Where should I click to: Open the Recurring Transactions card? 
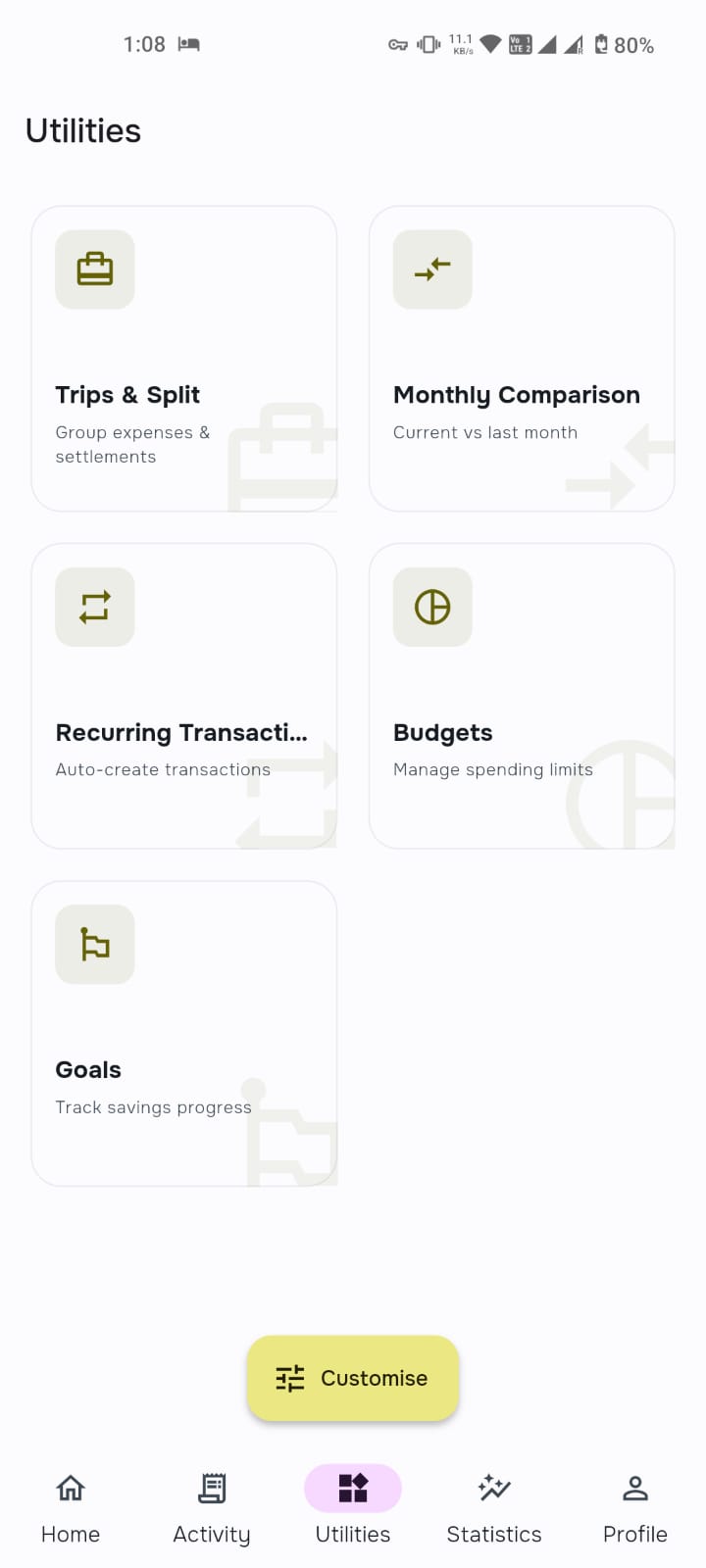pos(184,696)
